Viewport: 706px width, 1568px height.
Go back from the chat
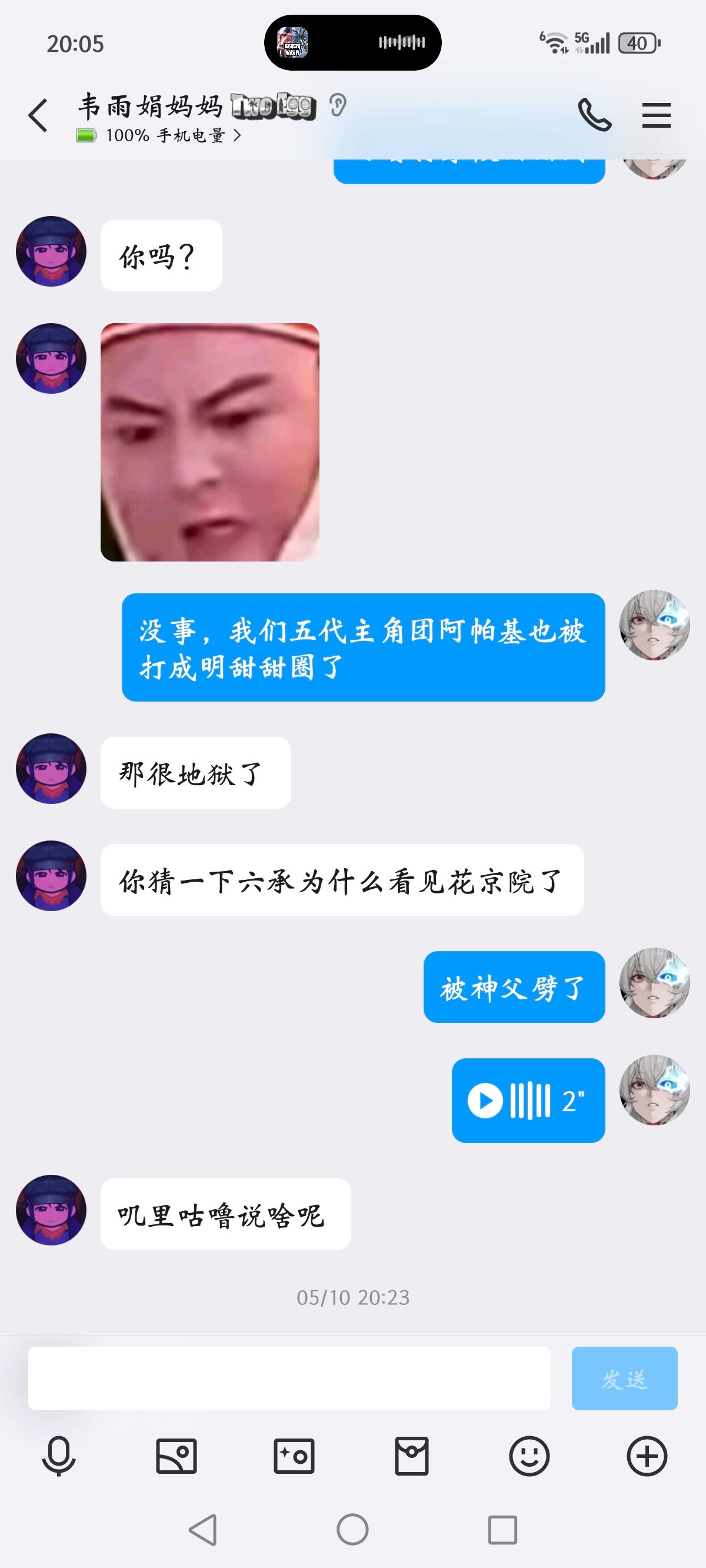point(38,115)
